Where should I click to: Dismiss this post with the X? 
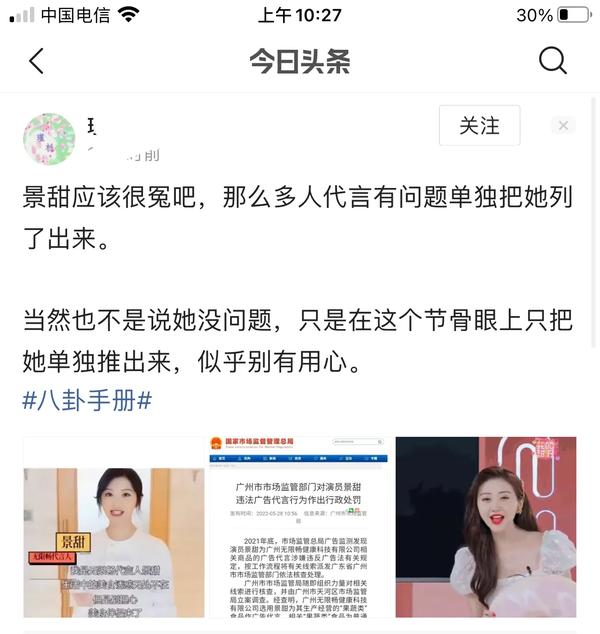click(563, 126)
